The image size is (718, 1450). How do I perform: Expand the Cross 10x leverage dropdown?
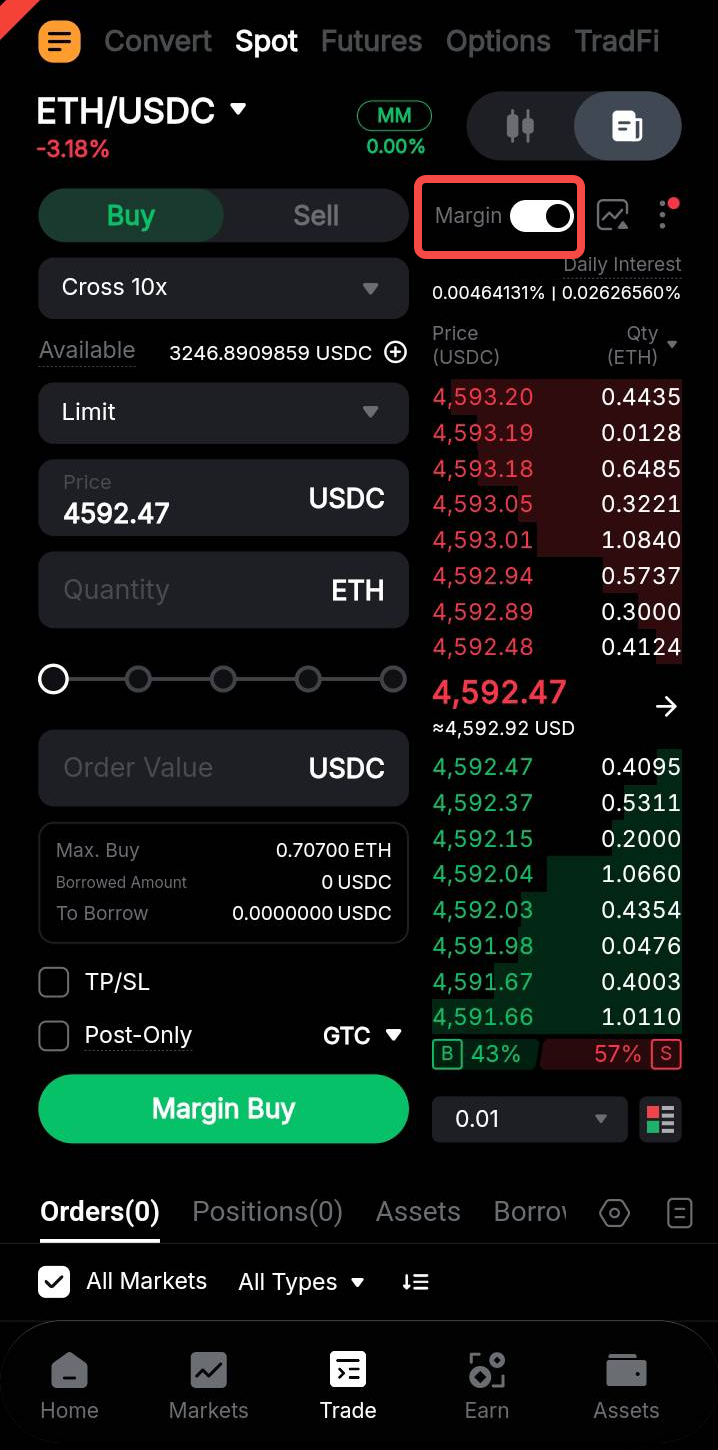point(223,288)
